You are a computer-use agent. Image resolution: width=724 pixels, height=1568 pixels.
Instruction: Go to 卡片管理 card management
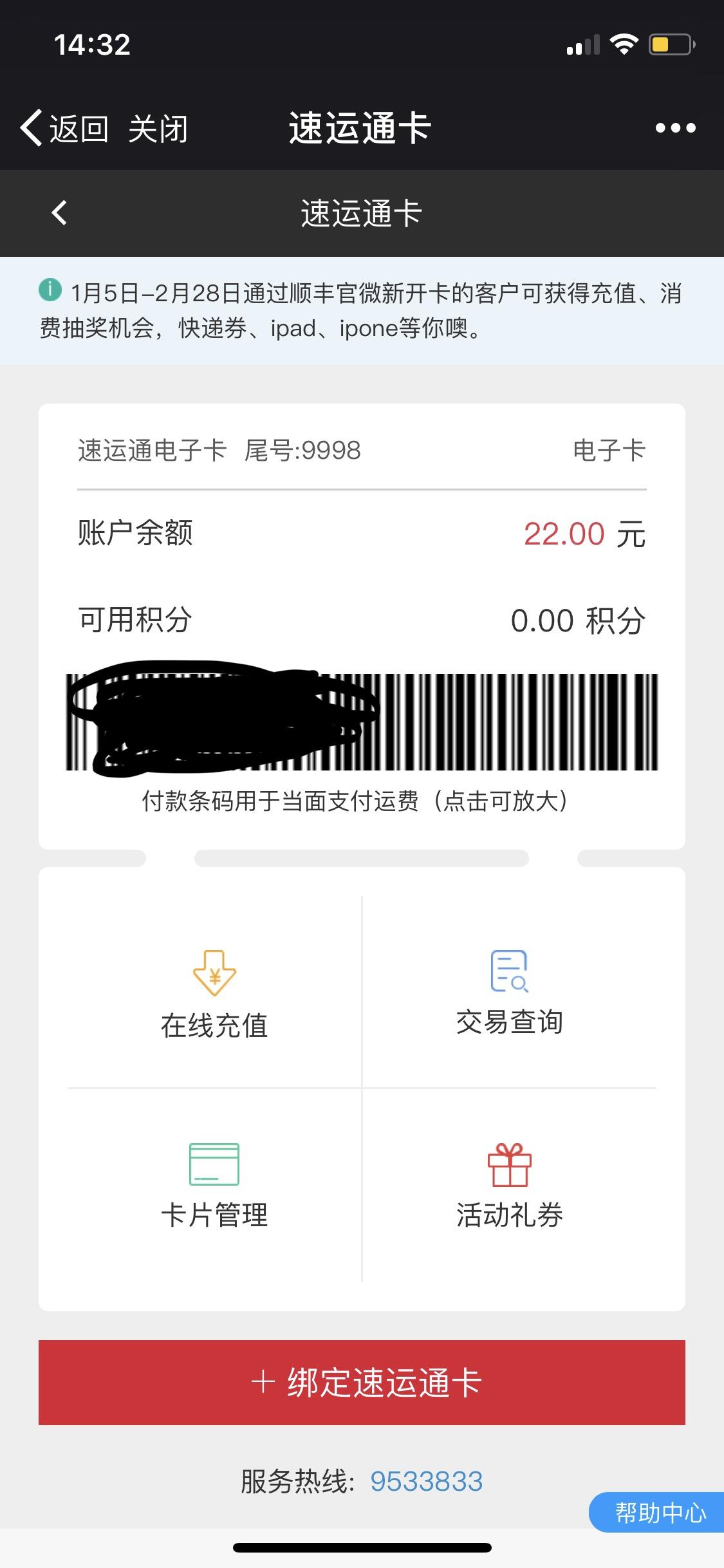pos(214,1184)
